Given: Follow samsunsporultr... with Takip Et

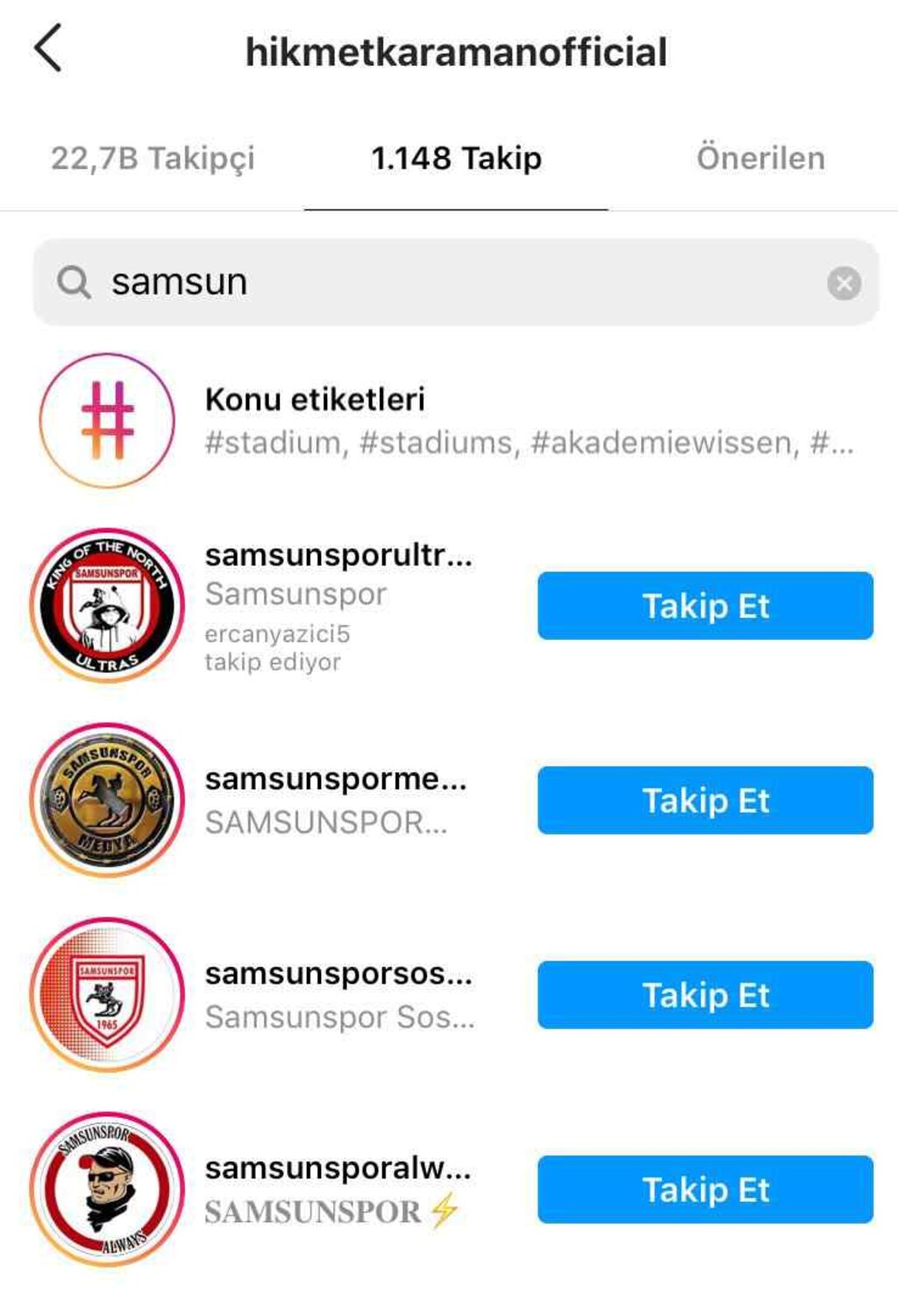Looking at the screenshot, I should click(x=705, y=606).
